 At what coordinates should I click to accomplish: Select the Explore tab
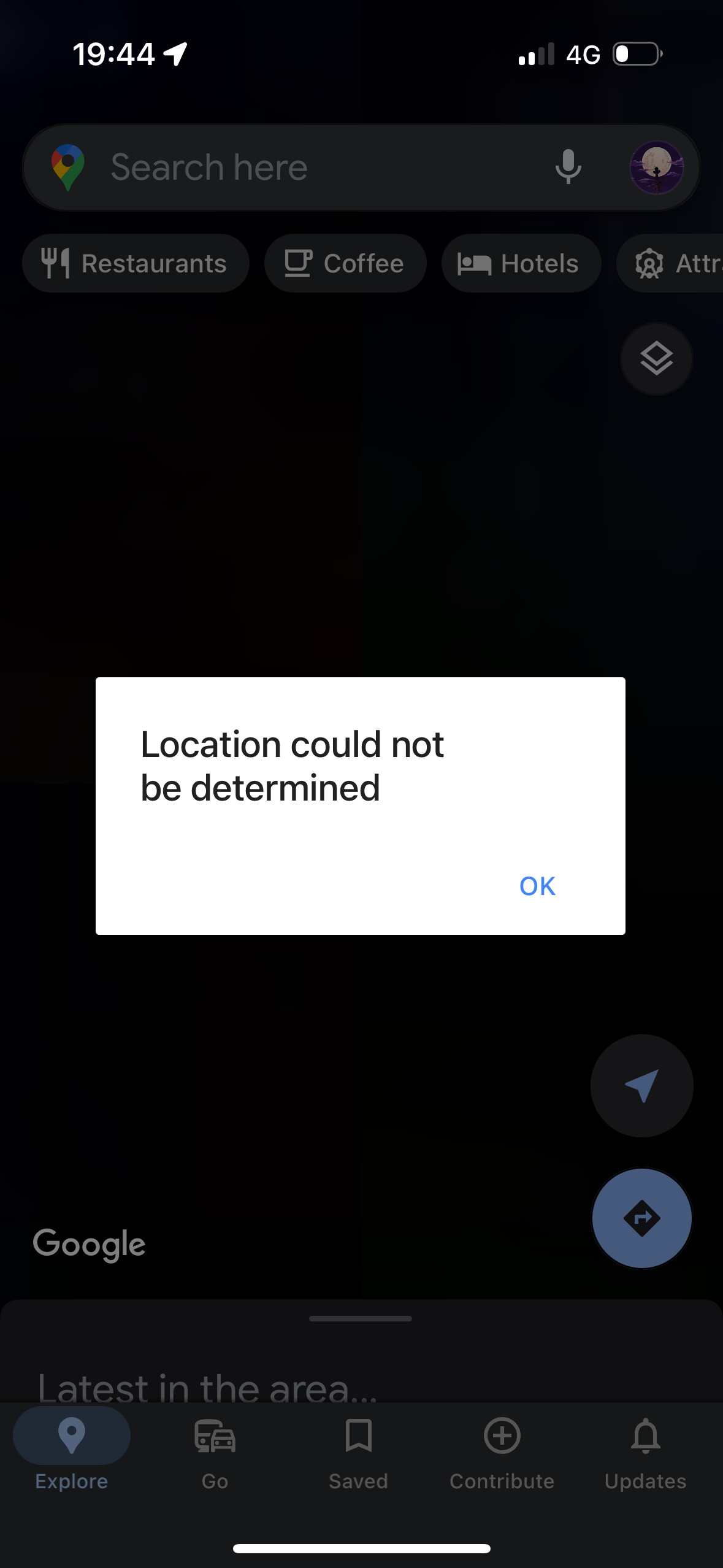click(71, 1453)
